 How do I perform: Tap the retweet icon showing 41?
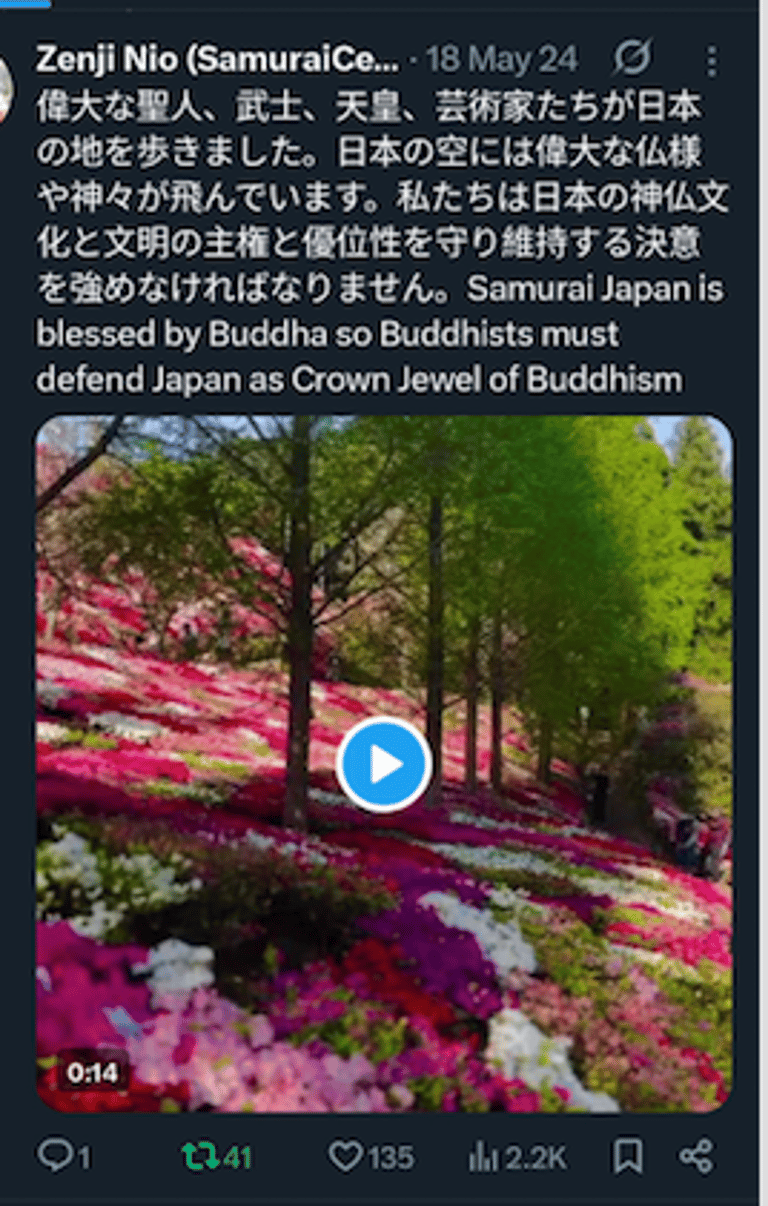pos(199,1158)
